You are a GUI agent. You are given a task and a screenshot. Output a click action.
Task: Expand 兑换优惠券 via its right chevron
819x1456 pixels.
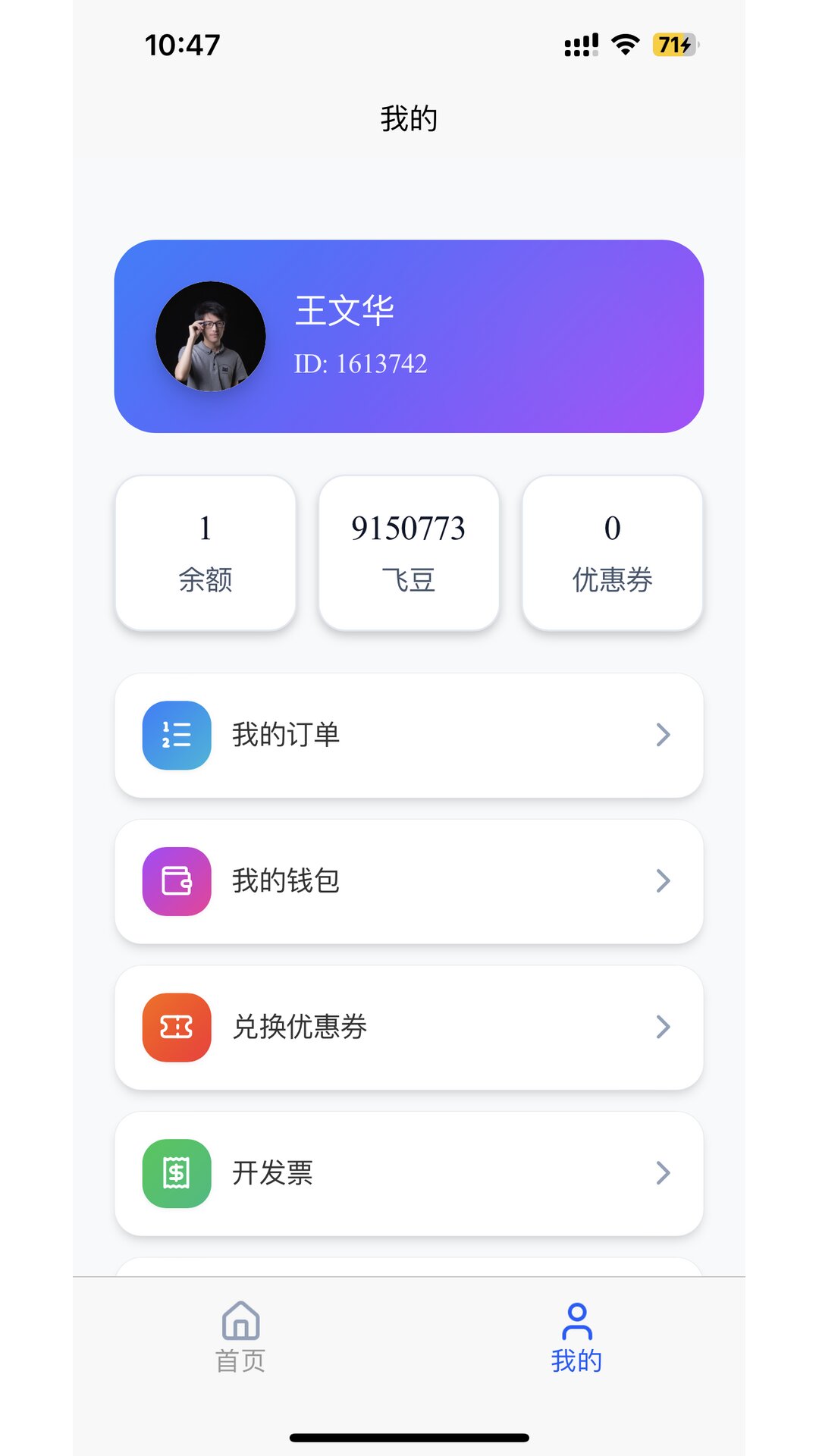tap(664, 1027)
